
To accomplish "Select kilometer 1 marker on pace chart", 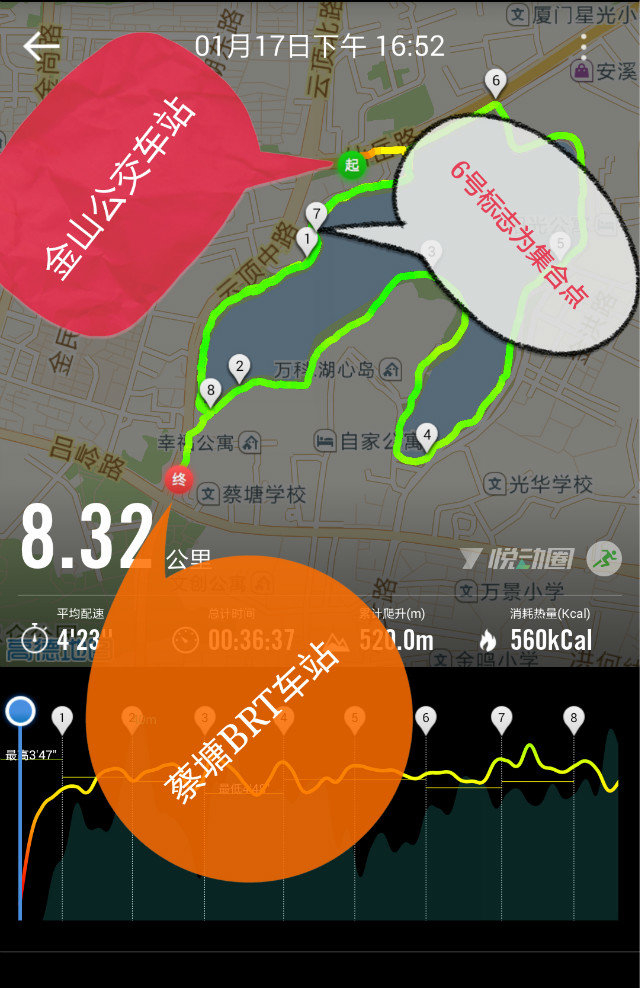I will 62,718.
